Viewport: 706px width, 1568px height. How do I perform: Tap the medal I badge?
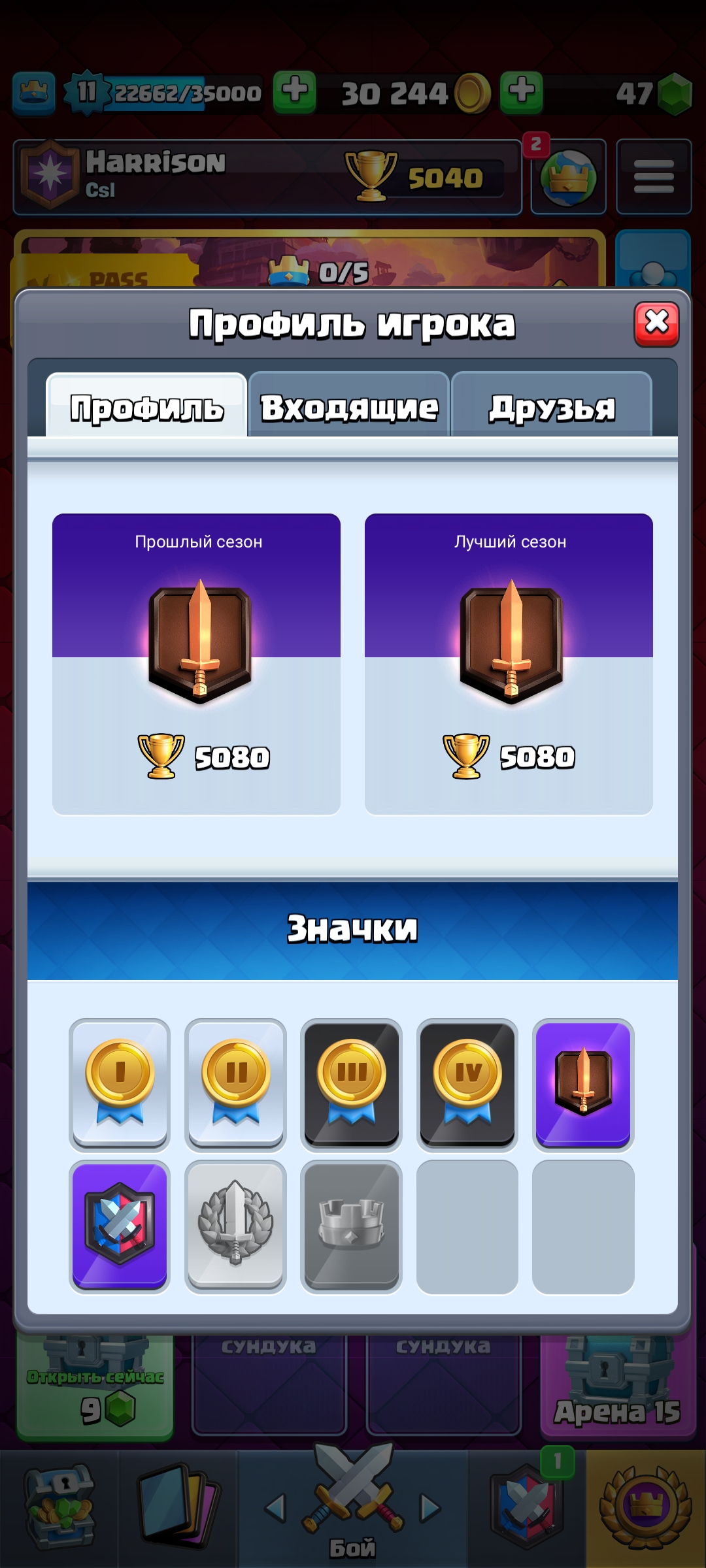120,1085
